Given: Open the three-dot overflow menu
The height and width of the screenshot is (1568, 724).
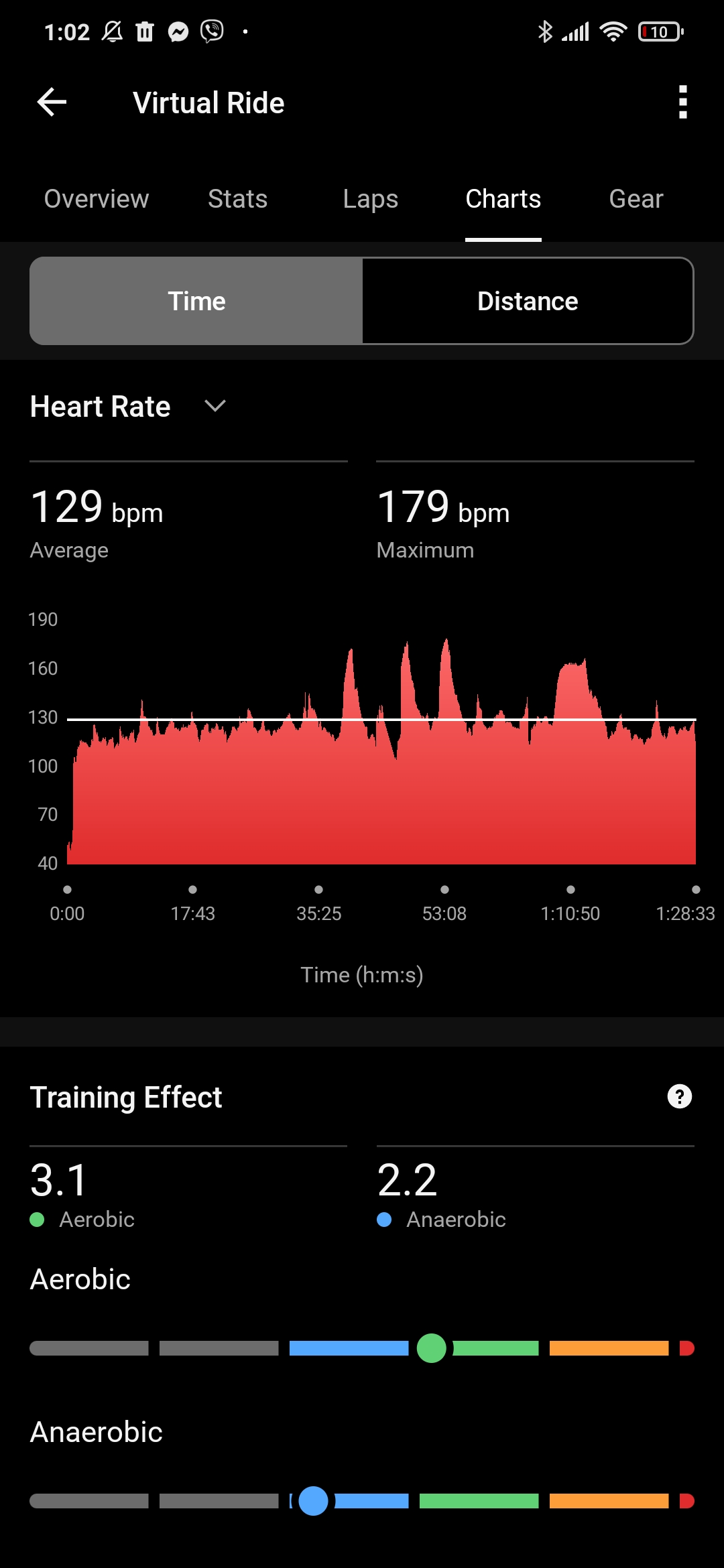Looking at the screenshot, I should (x=683, y=102).
